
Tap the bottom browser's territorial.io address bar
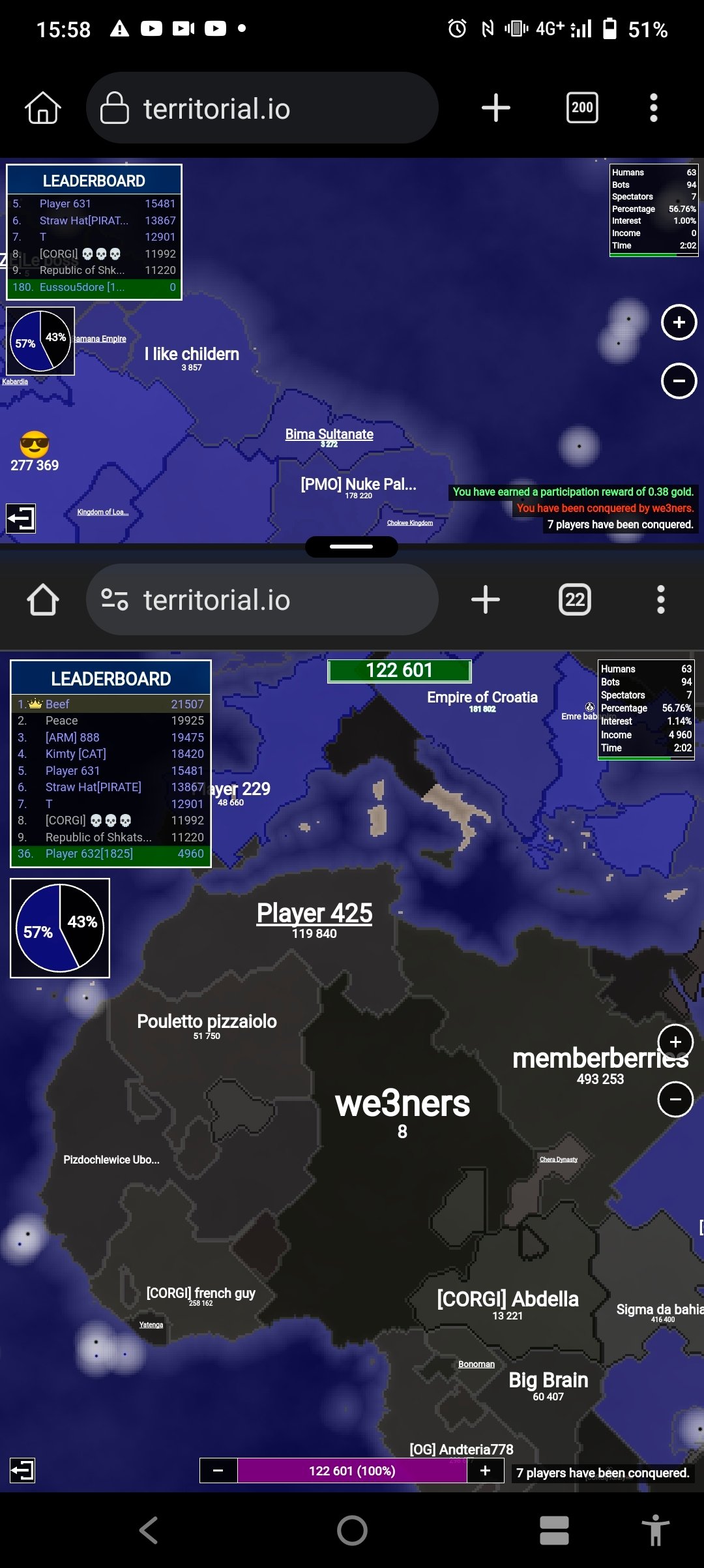coord(262,599)
